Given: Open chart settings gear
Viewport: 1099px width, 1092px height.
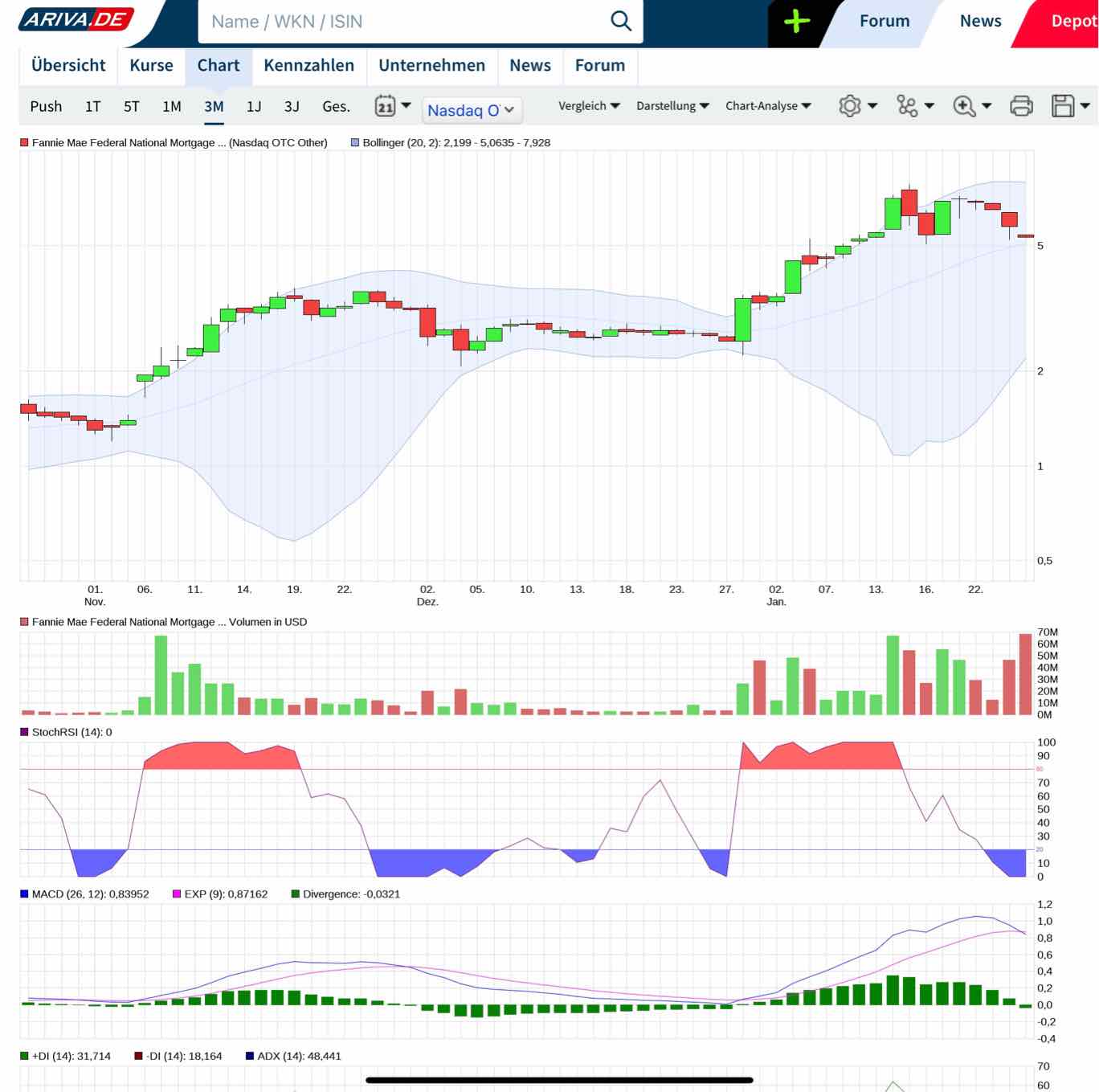Looking at the screenshot, I should pyautogui.click(x=857, y=106).
